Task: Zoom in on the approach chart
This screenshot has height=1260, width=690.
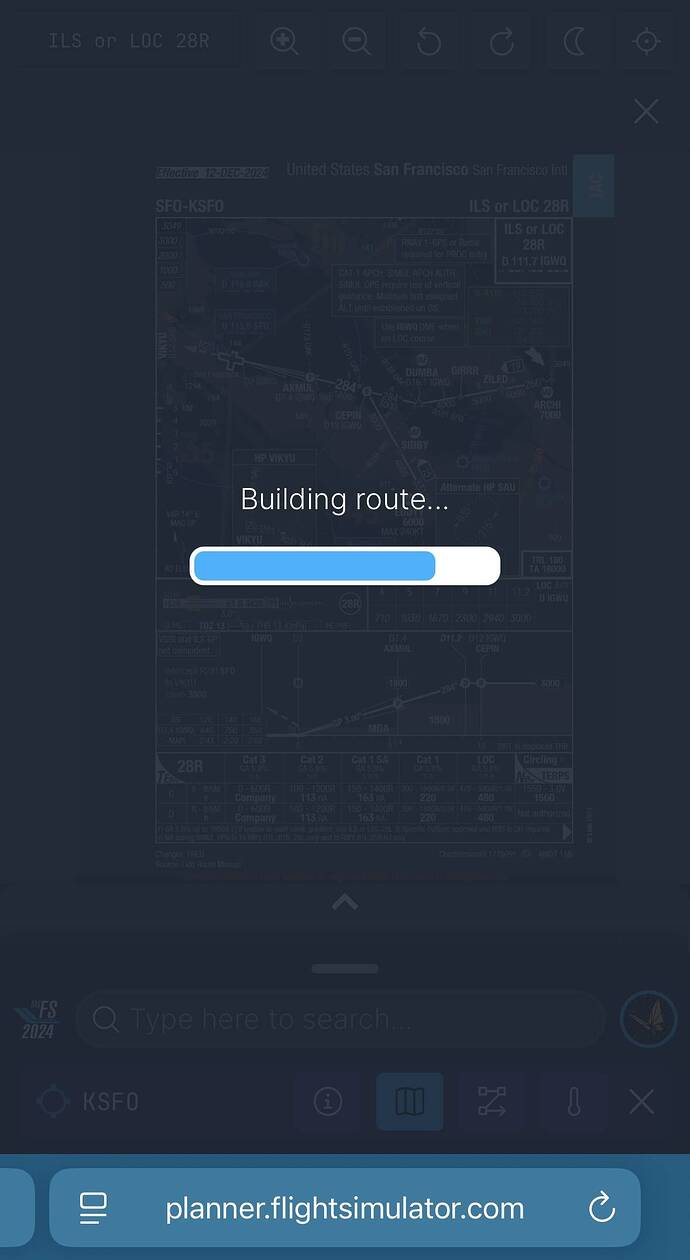Action: tap(285, 41)
